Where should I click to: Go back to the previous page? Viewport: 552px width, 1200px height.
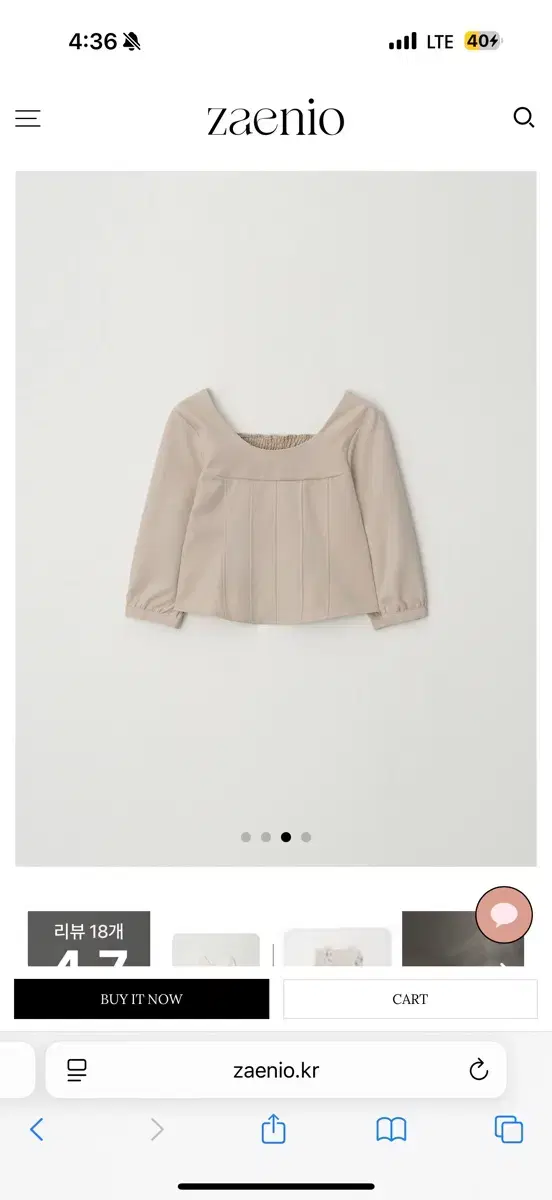tap(37, 1130)
